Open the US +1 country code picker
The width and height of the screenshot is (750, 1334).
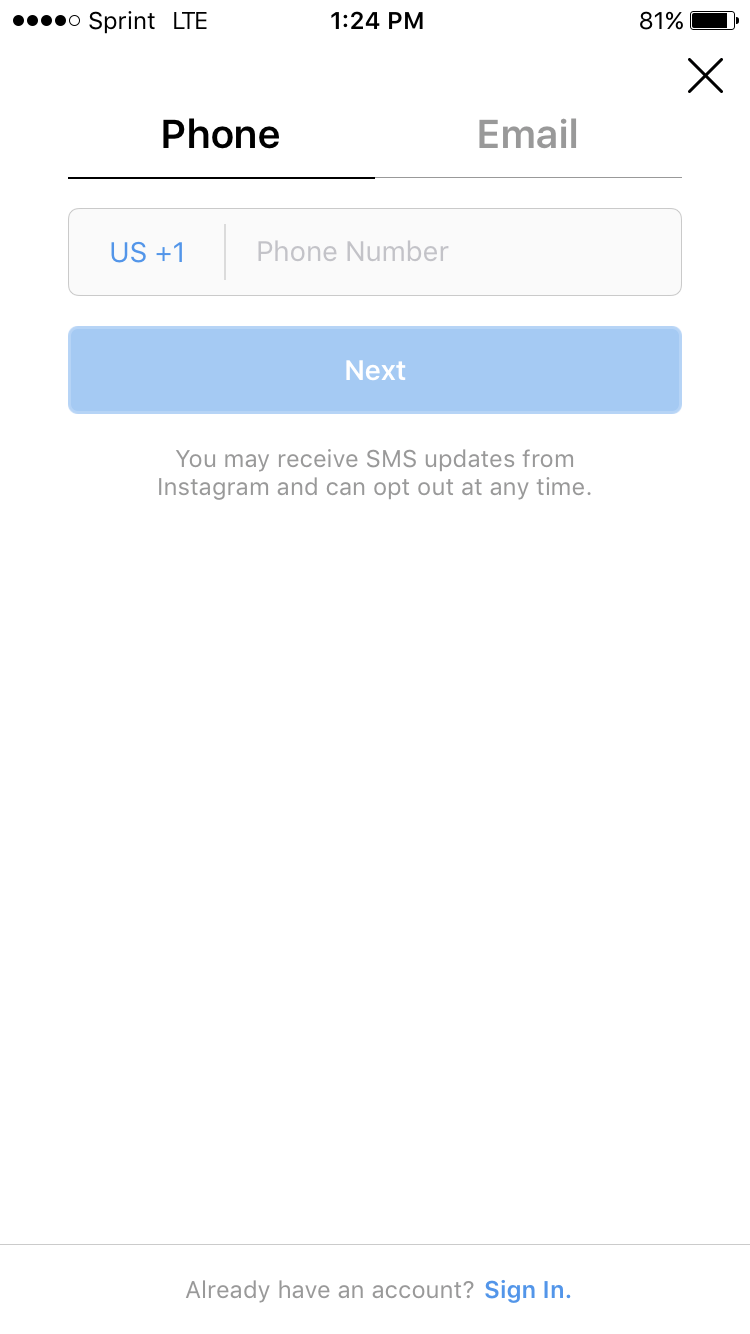[148, 252]
